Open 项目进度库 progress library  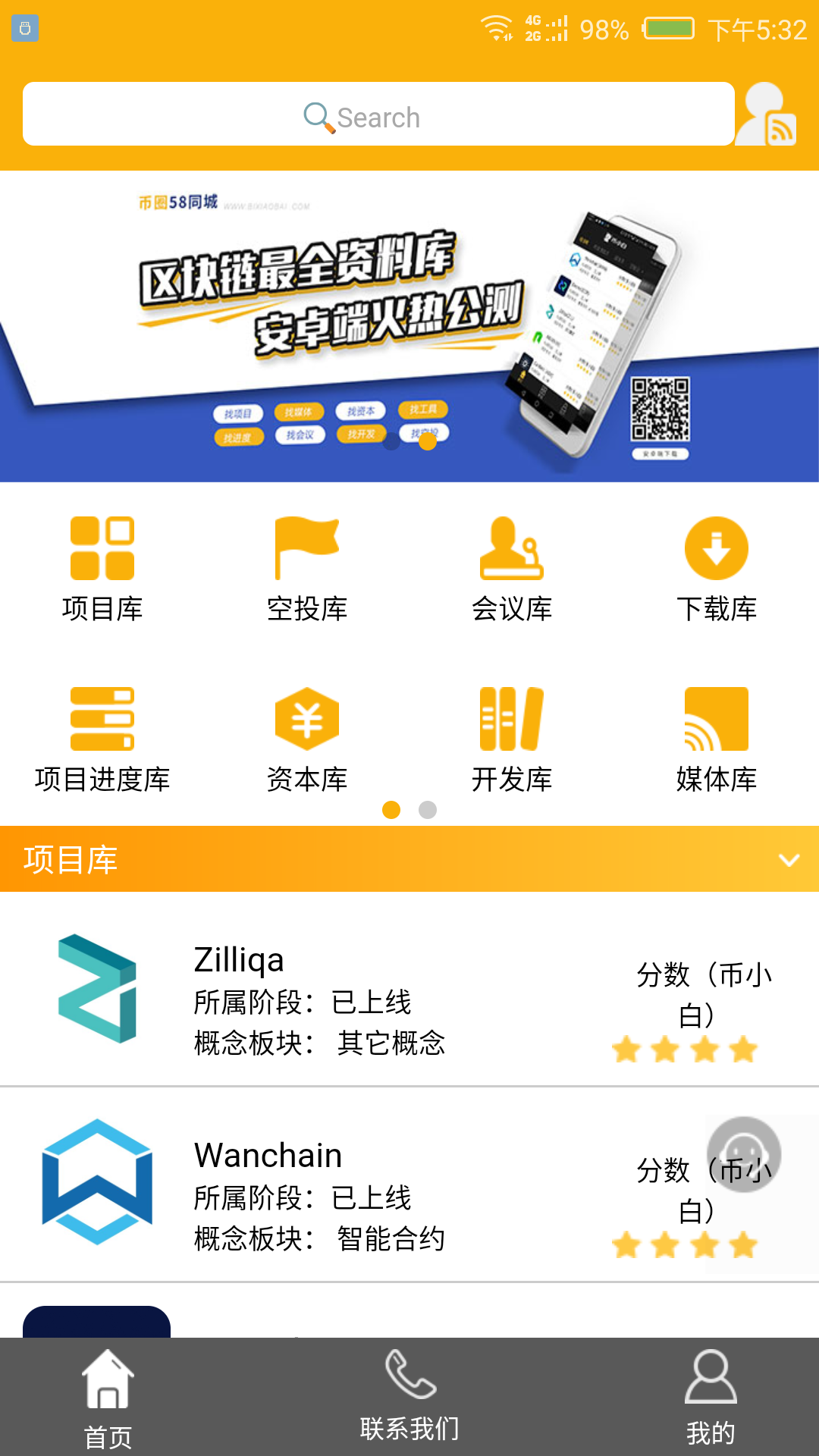pos(102,739)
